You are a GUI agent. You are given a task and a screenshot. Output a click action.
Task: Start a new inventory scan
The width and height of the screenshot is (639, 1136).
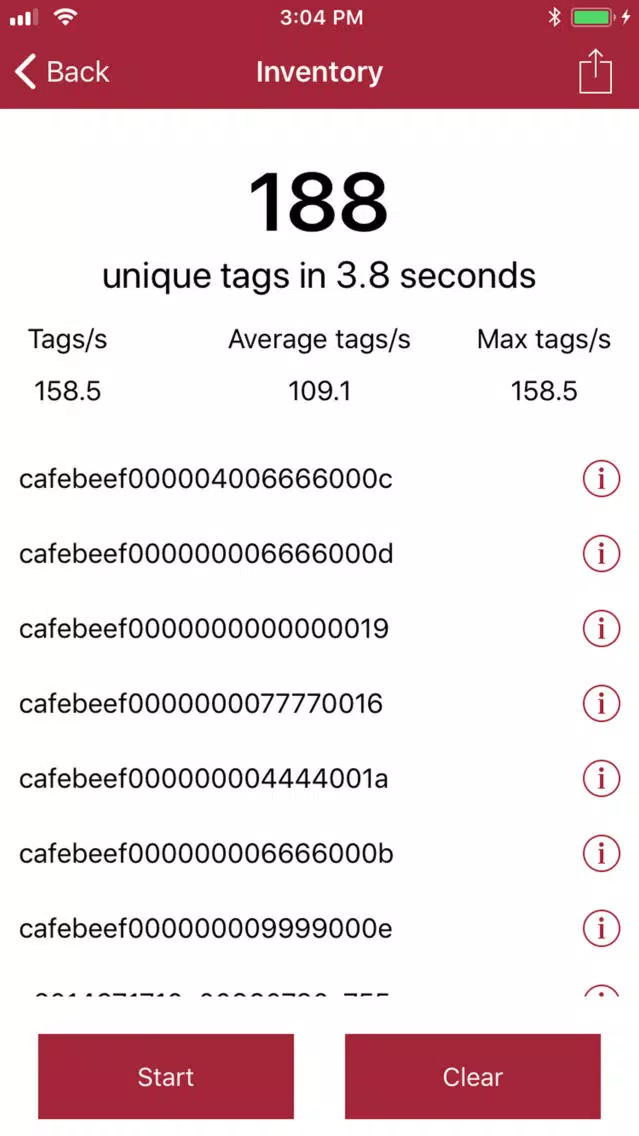166,1077
